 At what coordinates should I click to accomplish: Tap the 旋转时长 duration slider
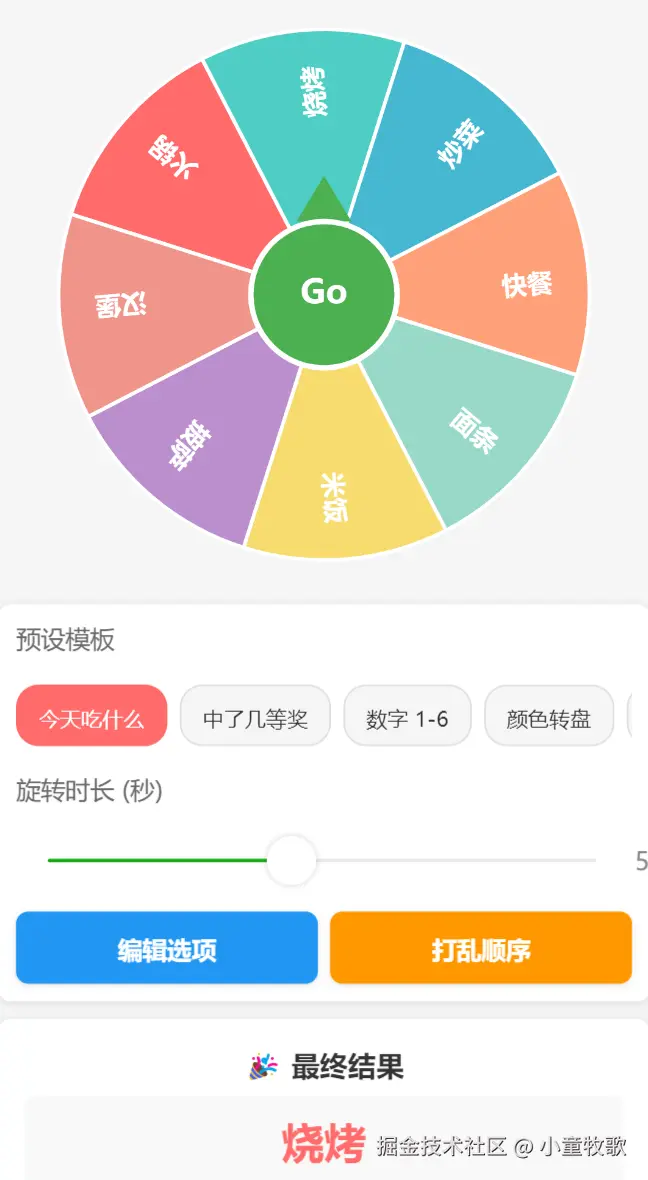point(292,860)
